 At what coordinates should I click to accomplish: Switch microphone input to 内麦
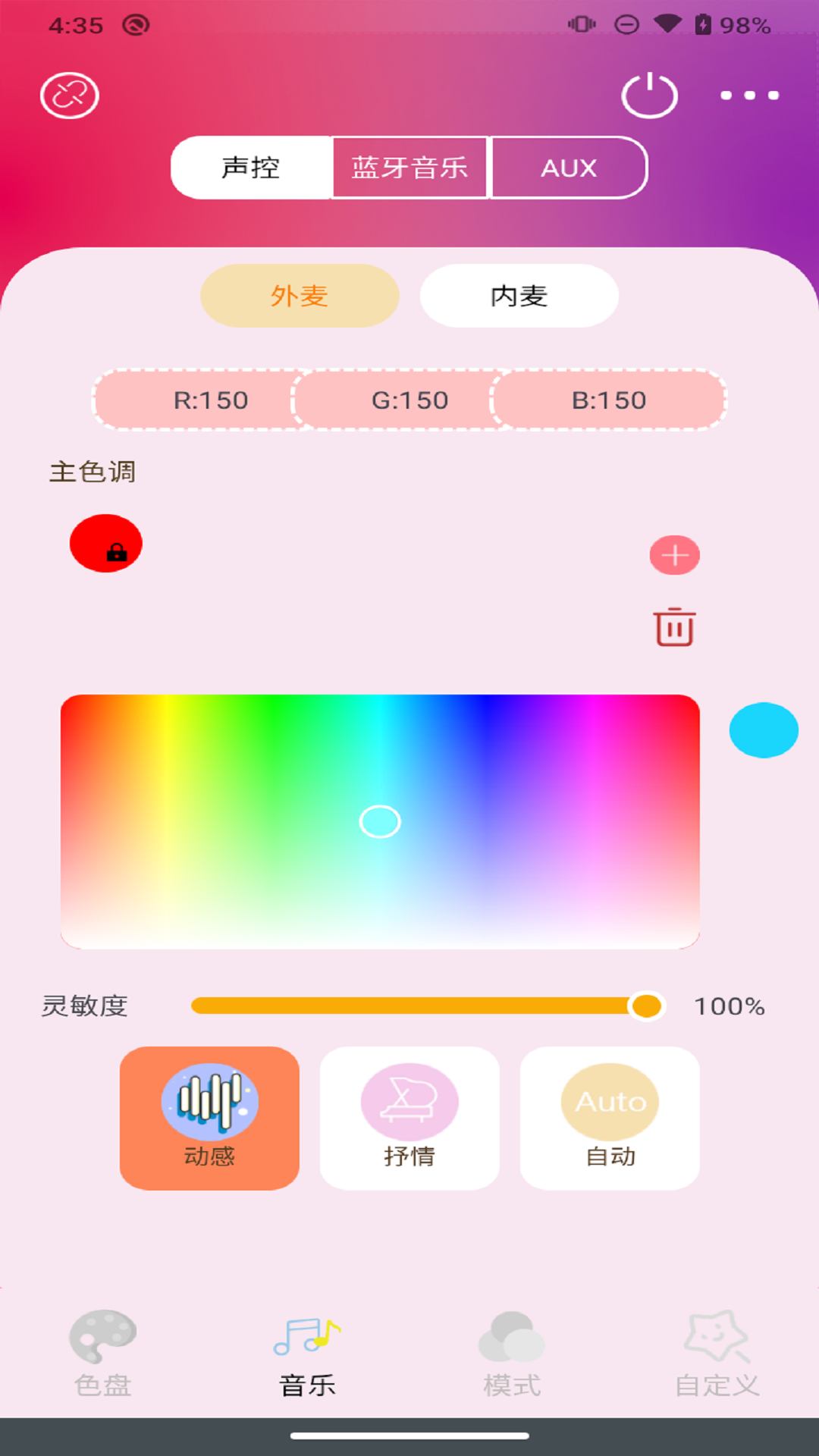(x=519, y=297)
